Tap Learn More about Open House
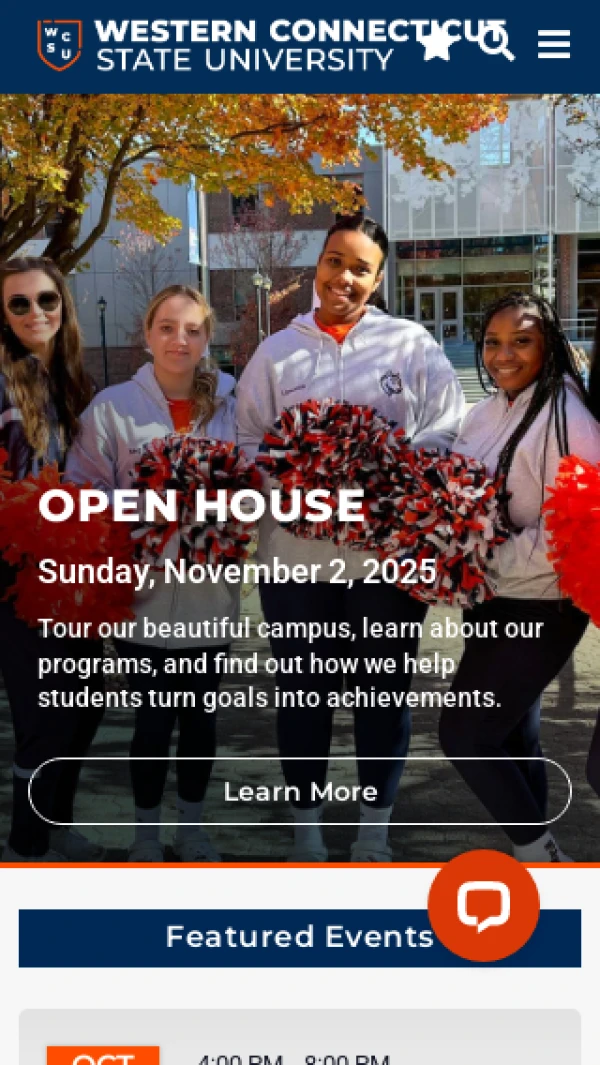Image resolution: width=600 pixels, height=1065 pixels. pos(300,791)
